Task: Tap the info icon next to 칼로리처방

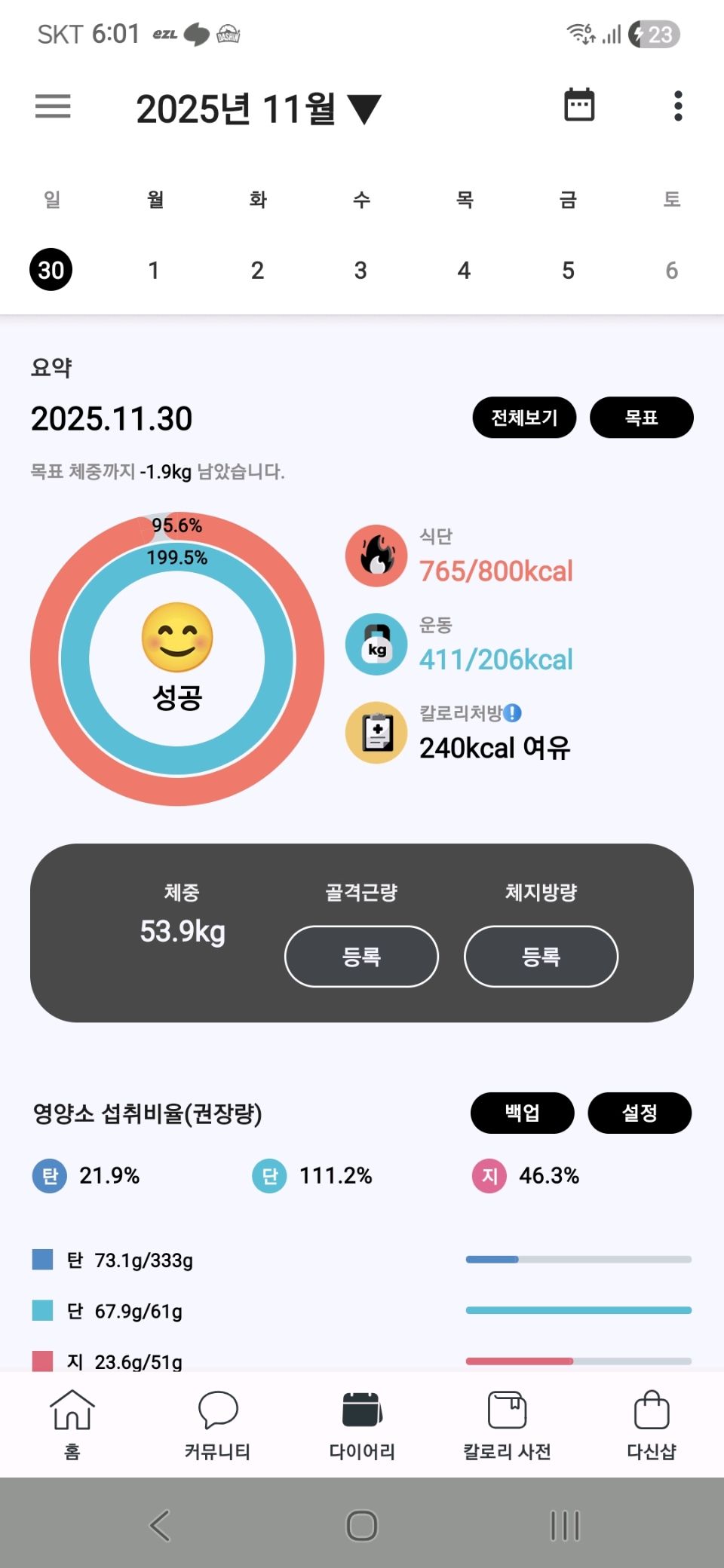Action: click(x=513, y=712)
